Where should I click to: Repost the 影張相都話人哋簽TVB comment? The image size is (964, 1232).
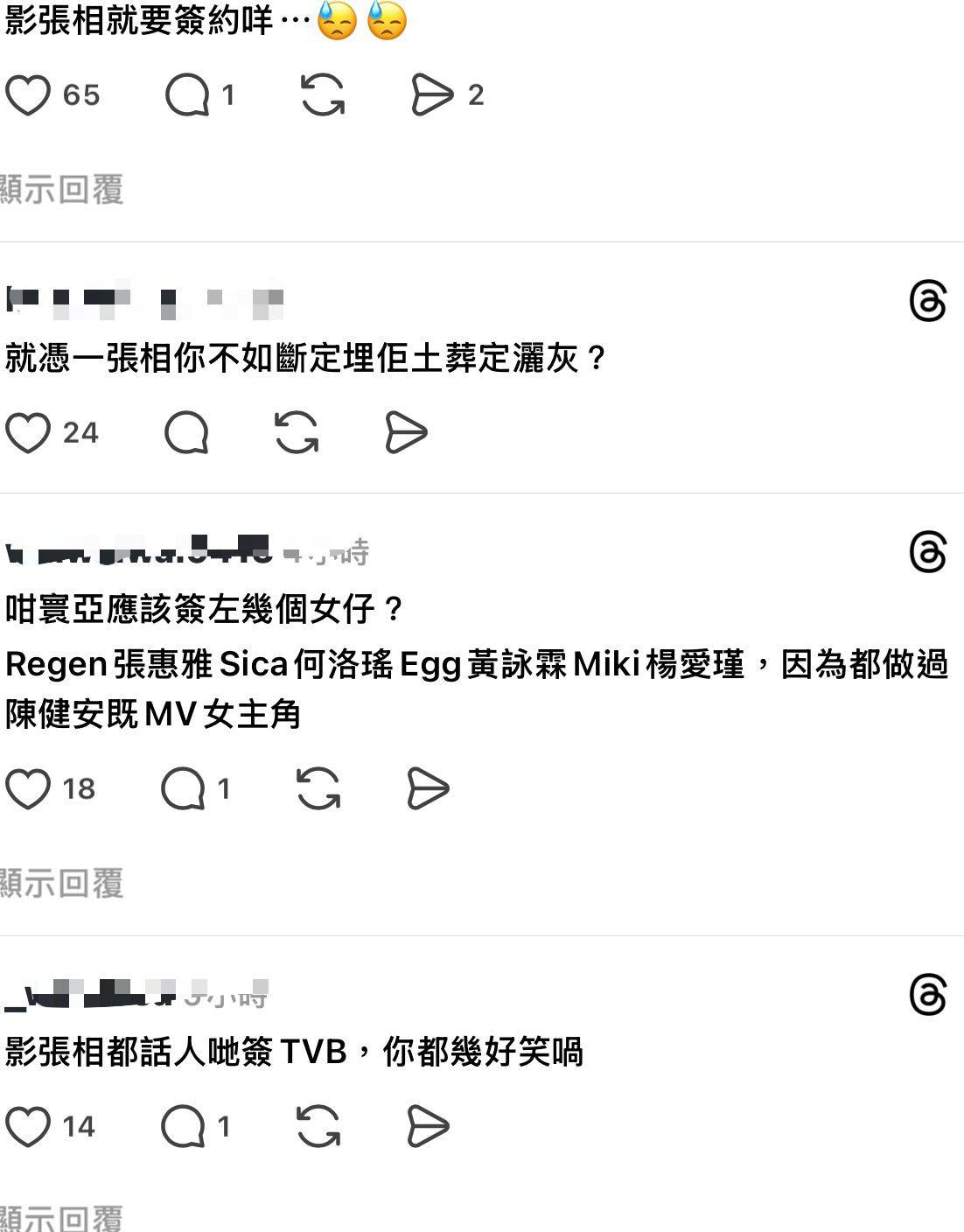point(318,1127)
